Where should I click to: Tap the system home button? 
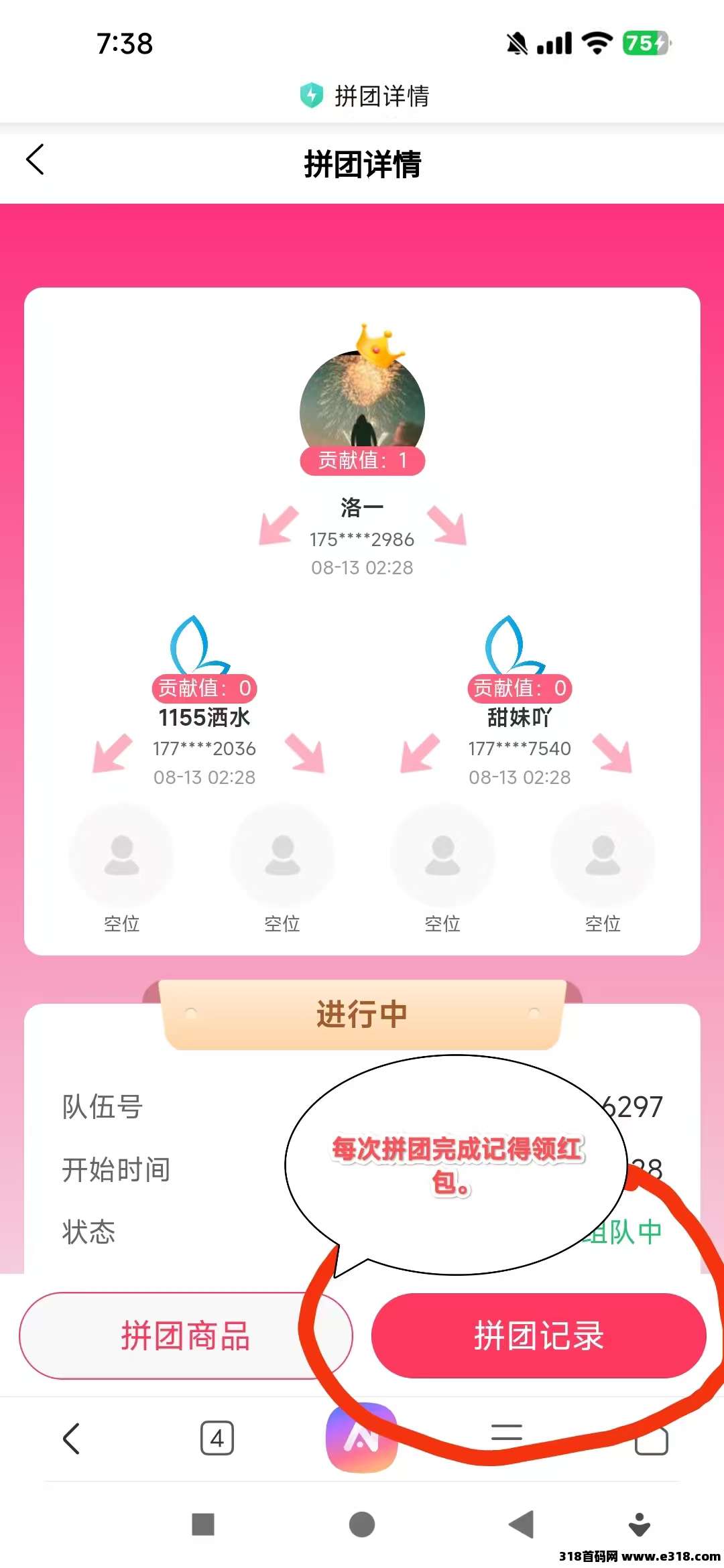click(362, 1524)
